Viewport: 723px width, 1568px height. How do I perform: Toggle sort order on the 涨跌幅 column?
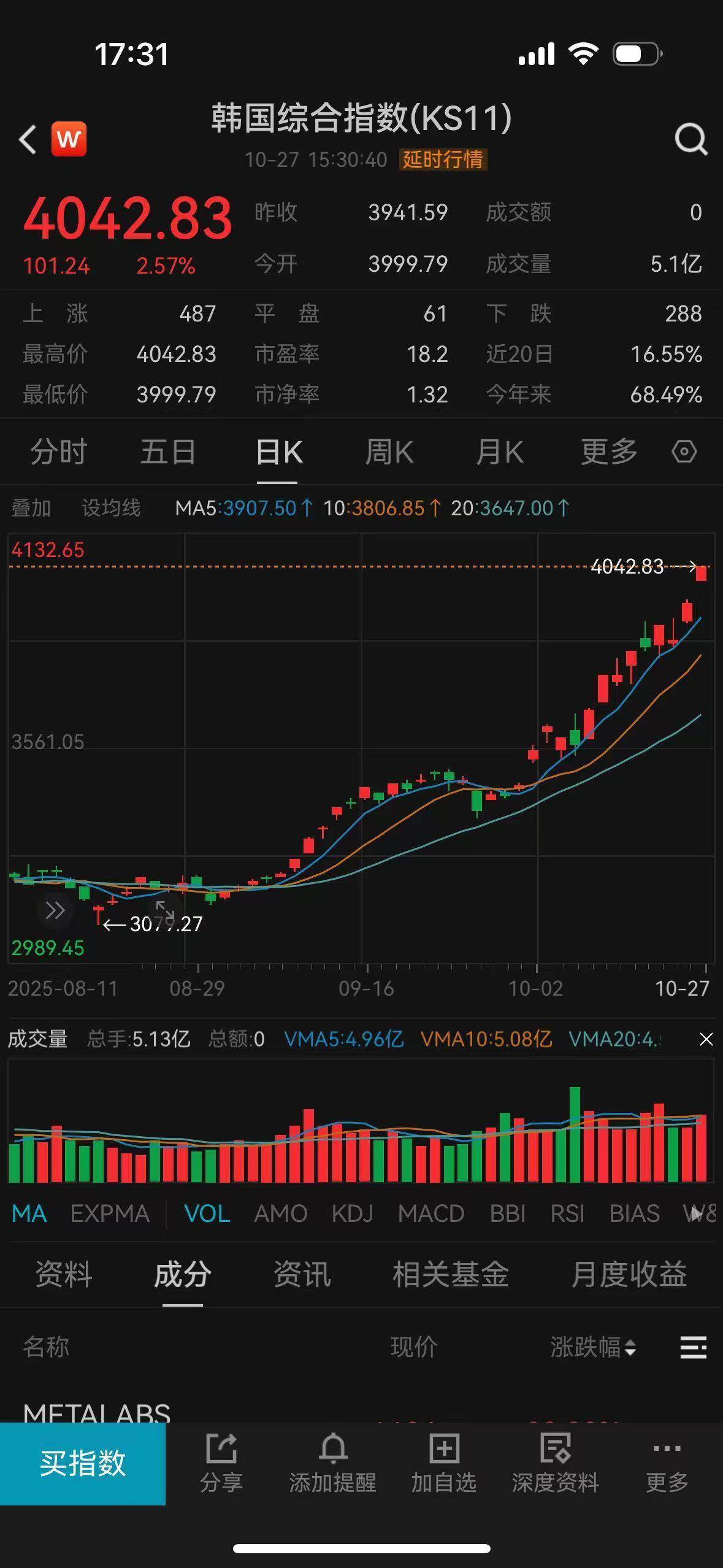pyautogui.click(x=591, y=1347)
